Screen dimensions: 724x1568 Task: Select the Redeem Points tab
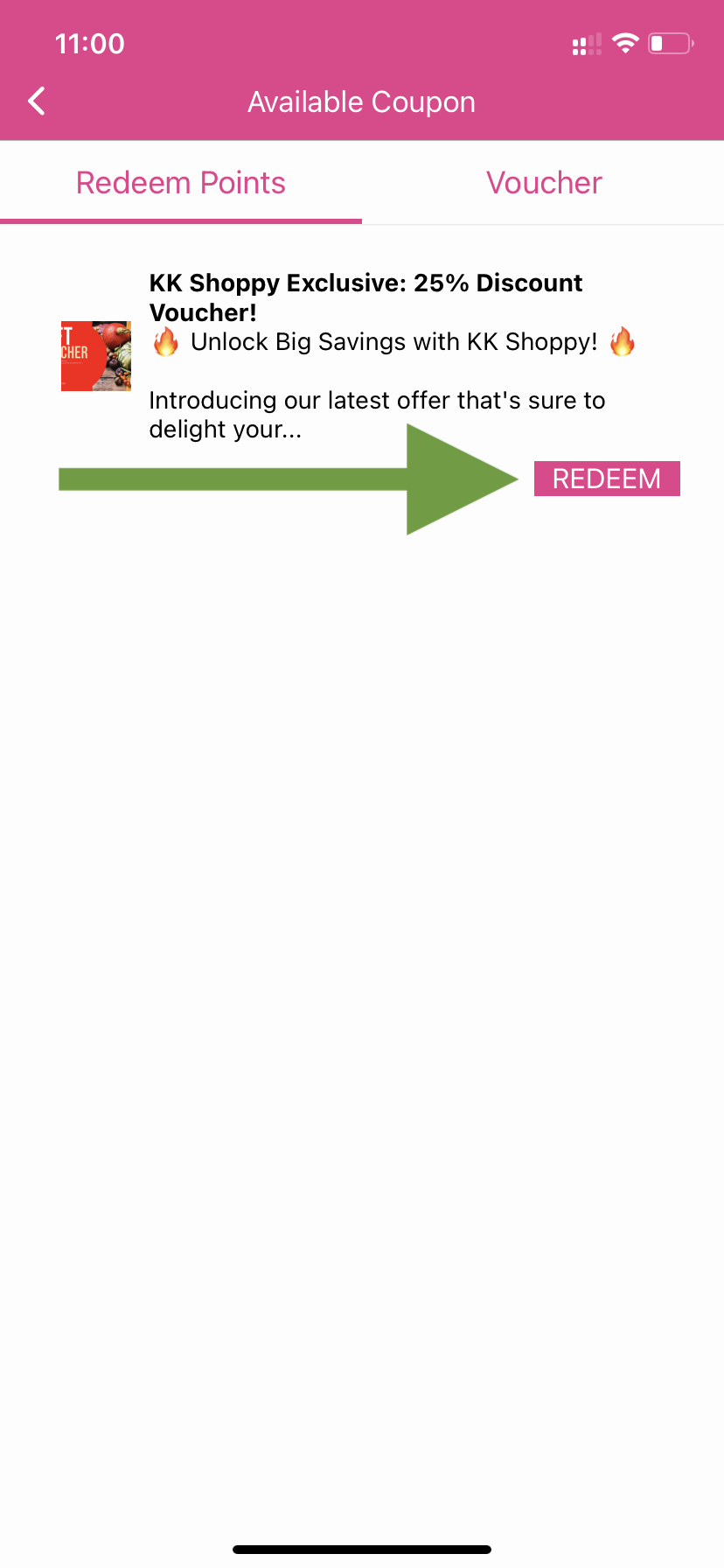click(181, 183)
